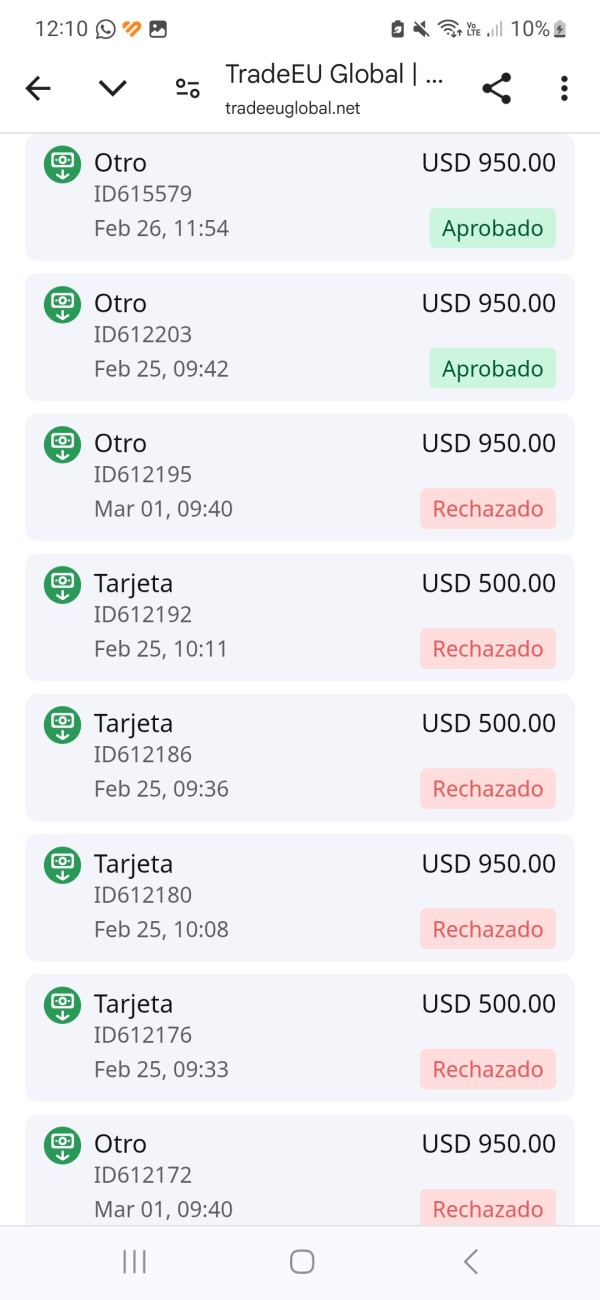Open card transaction ID612176
Screen dimensions: 600x1300
[300, 1037]
